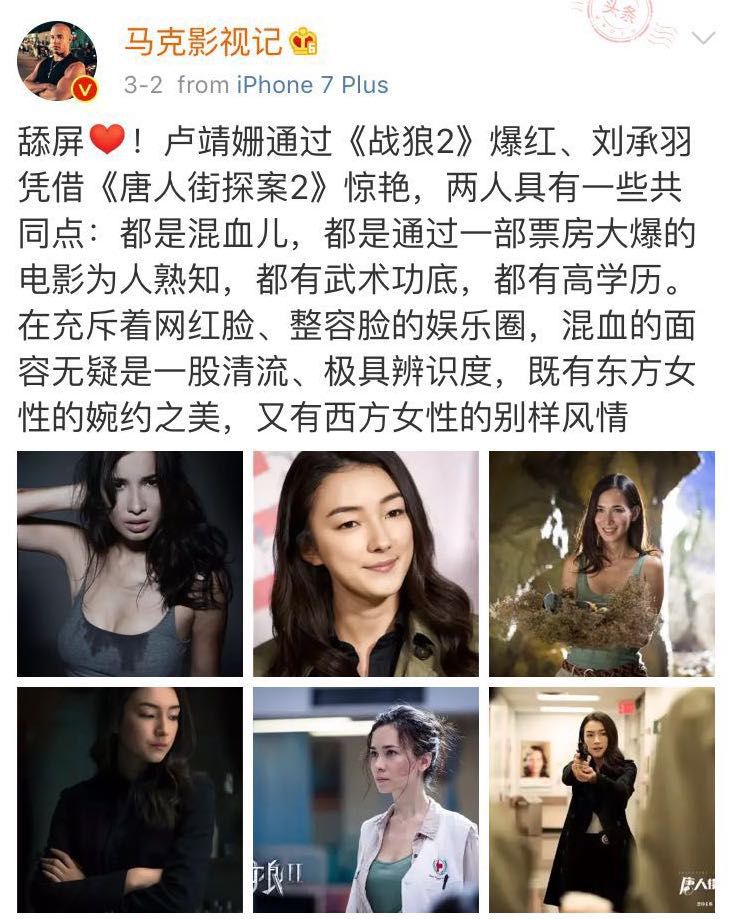This screenshot has height=919, width=729.
Task: Open 马克影视记 profile via avatar
Action: (x=57, y=61)
